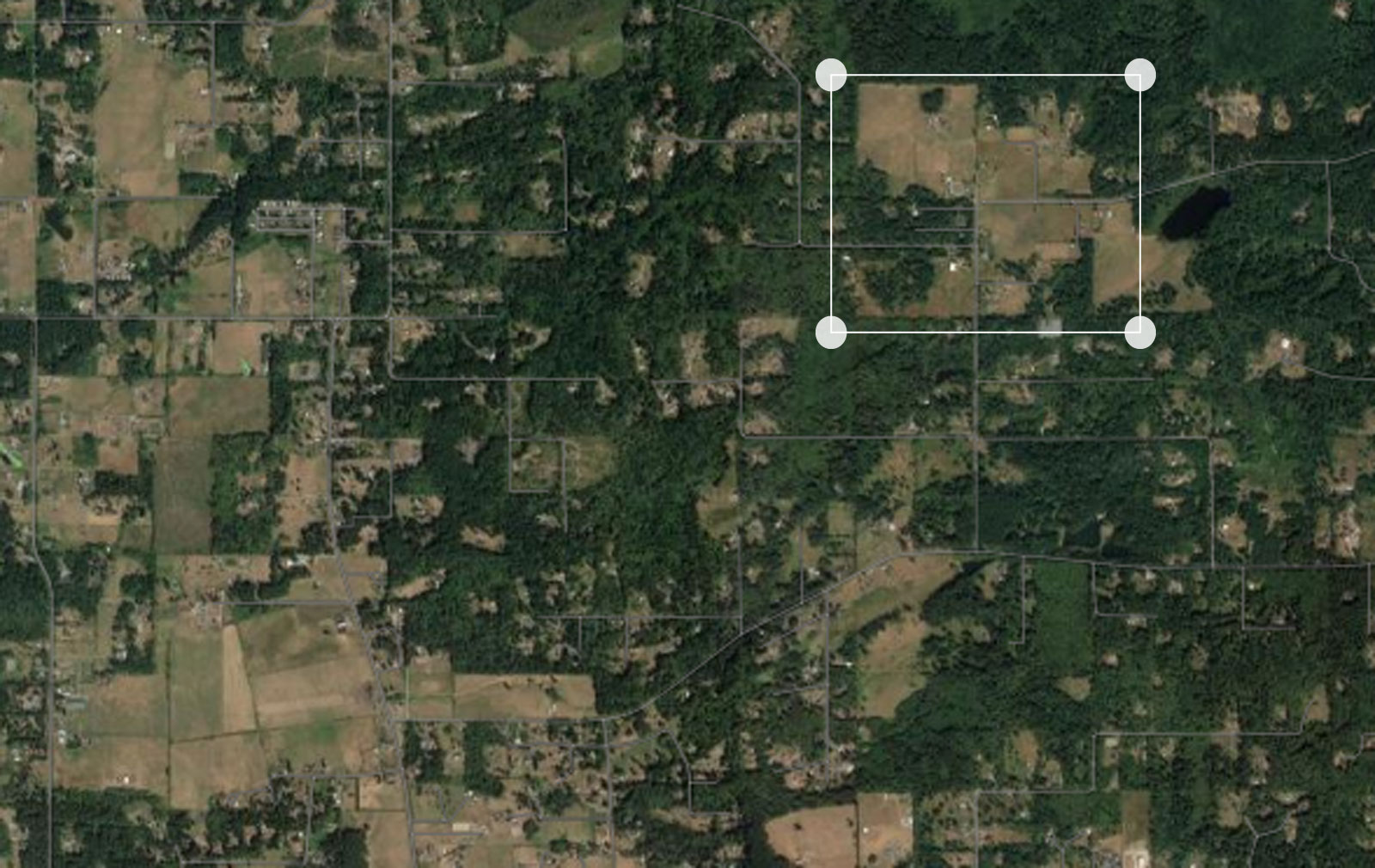Tap the top-left corner handle of selection
1375x868 pixels.
point(831,75)
